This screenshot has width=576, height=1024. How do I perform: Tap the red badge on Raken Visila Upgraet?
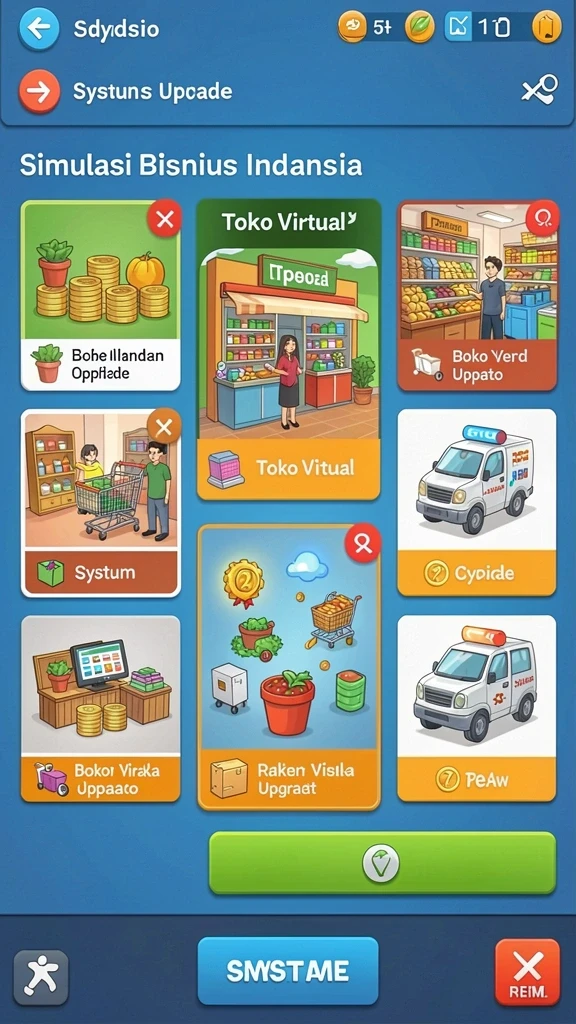[362, 543]
